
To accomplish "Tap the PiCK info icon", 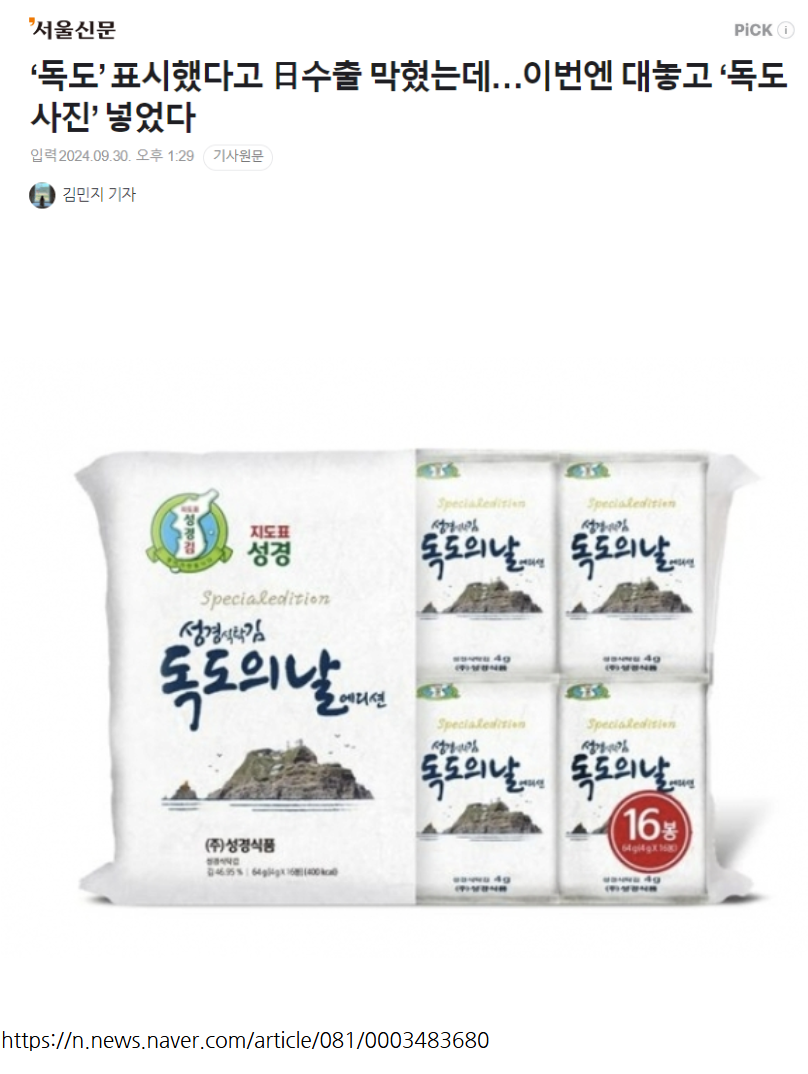I will pos(786,30).
